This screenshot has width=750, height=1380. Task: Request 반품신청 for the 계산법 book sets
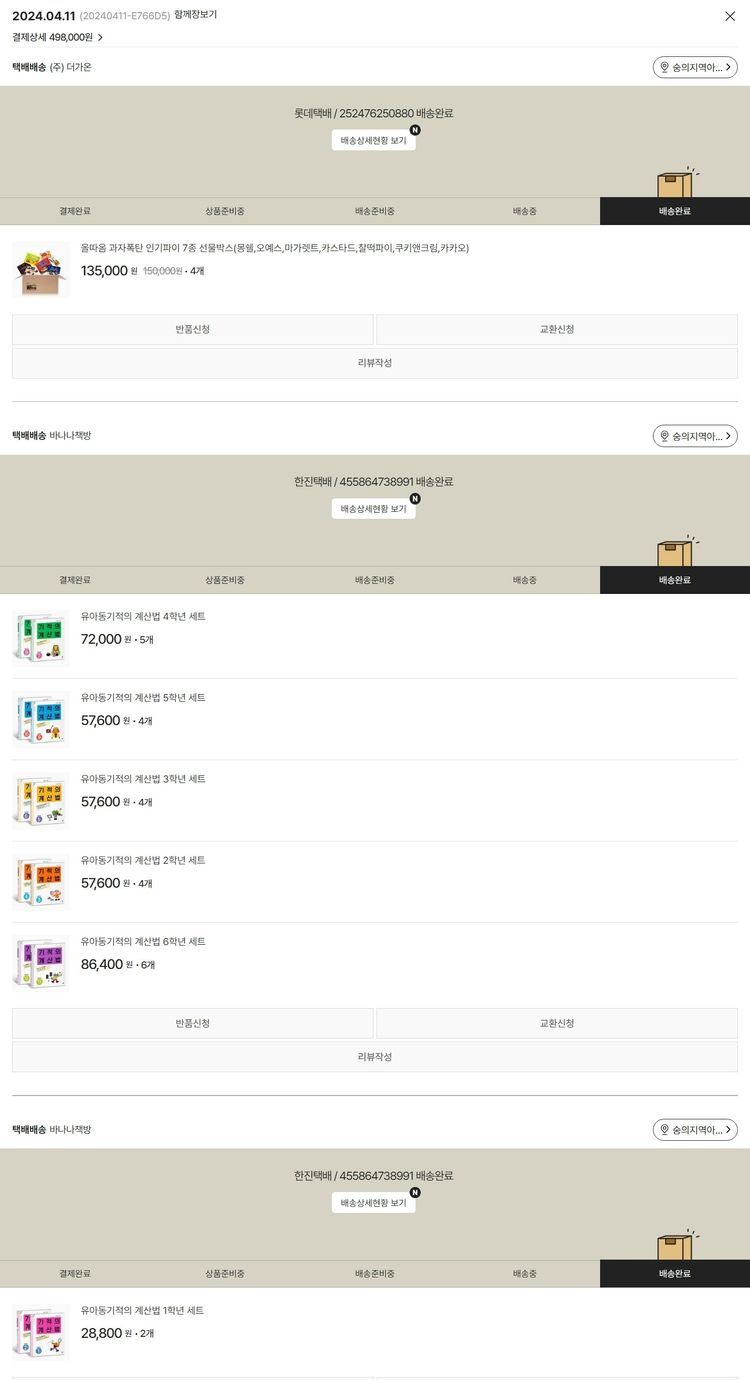[193, 1023]
